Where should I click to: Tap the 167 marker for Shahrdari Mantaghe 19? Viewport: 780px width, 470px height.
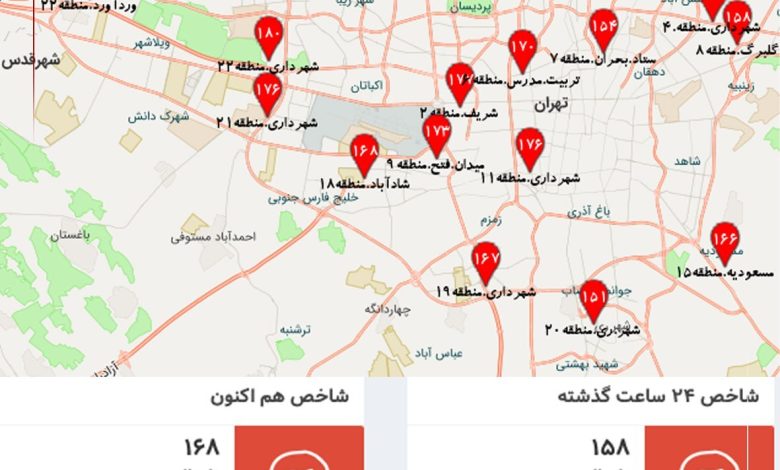click(x=486, y=259)
